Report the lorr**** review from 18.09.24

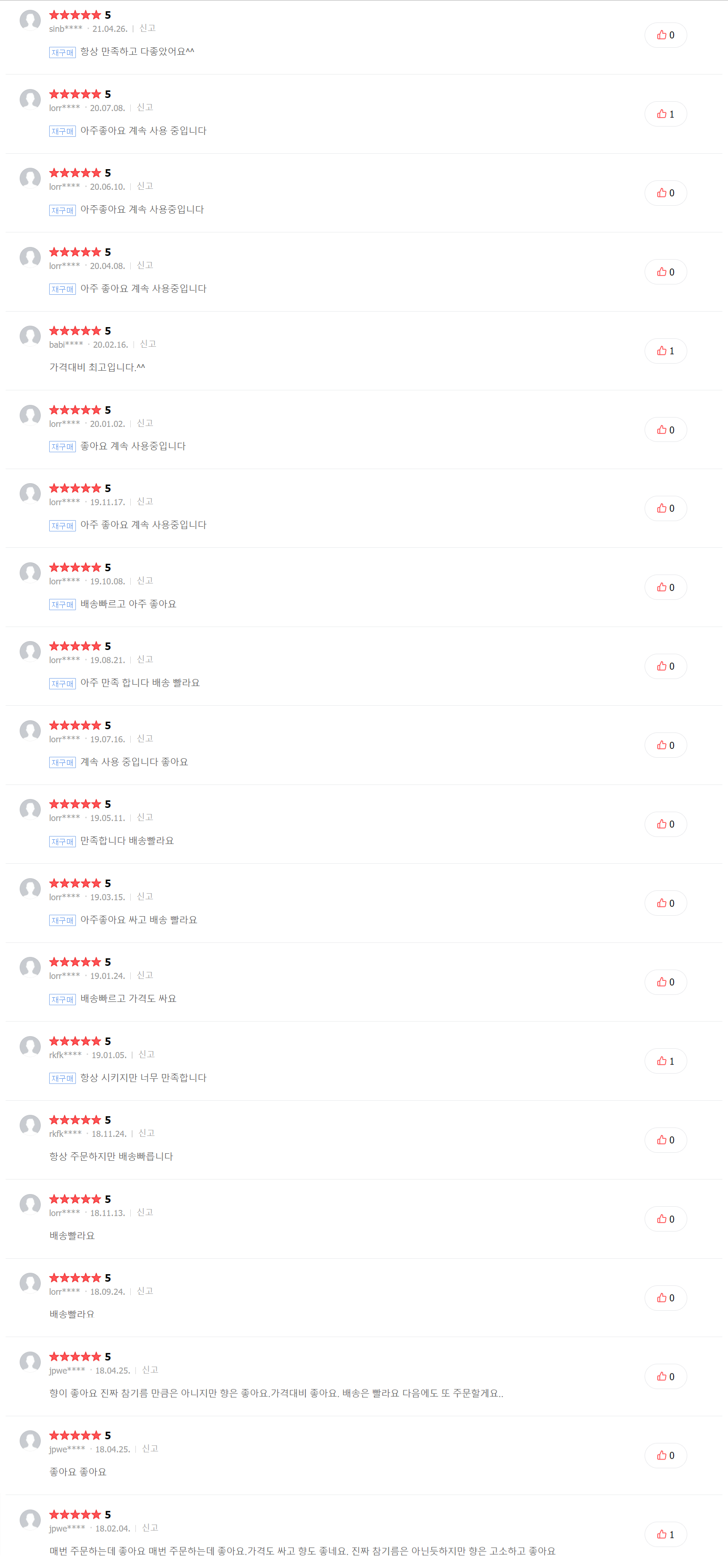coord(145,1291)
